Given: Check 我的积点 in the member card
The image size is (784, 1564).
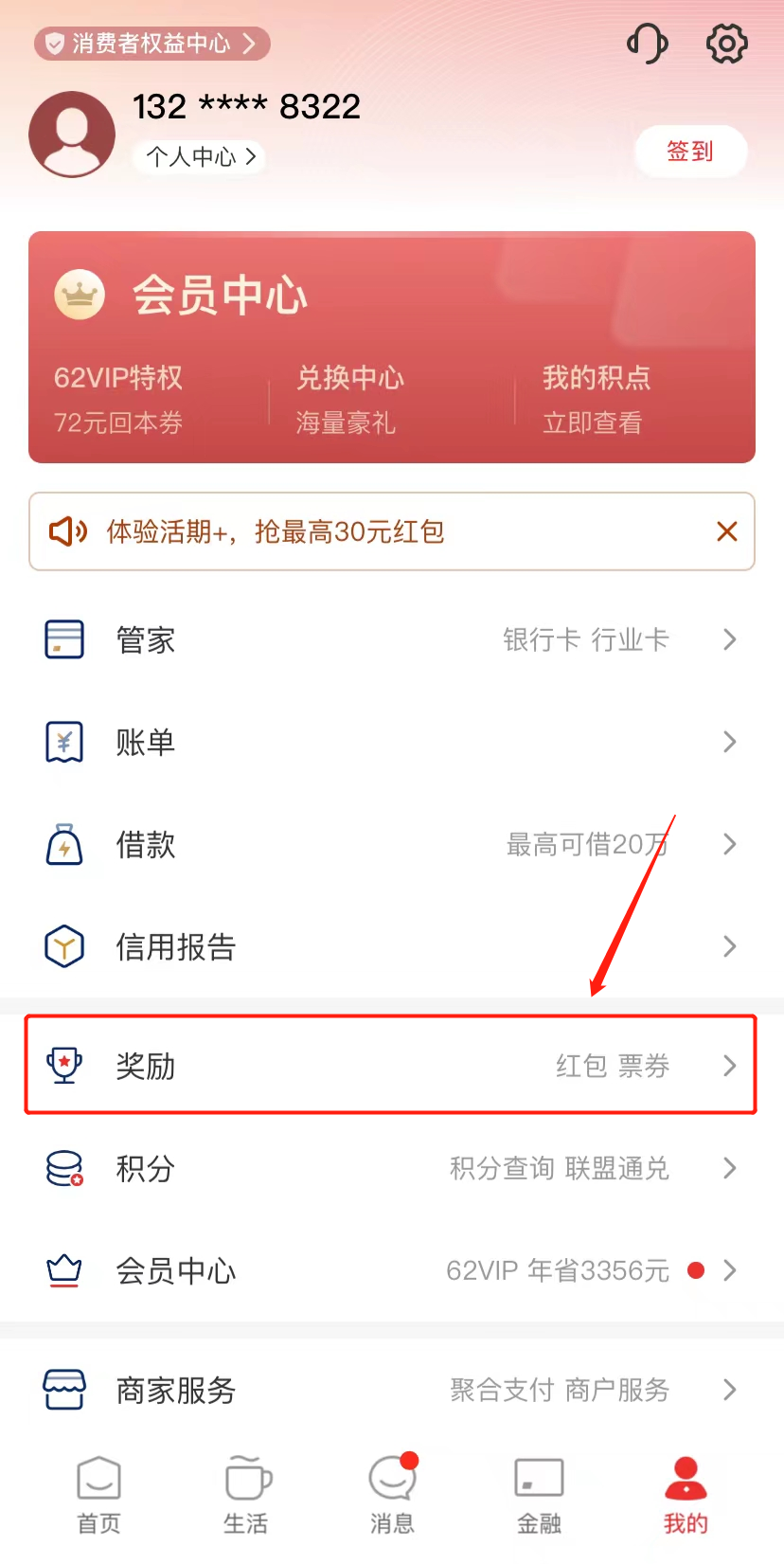Looking at the screenshot, I should coord(597,398).
